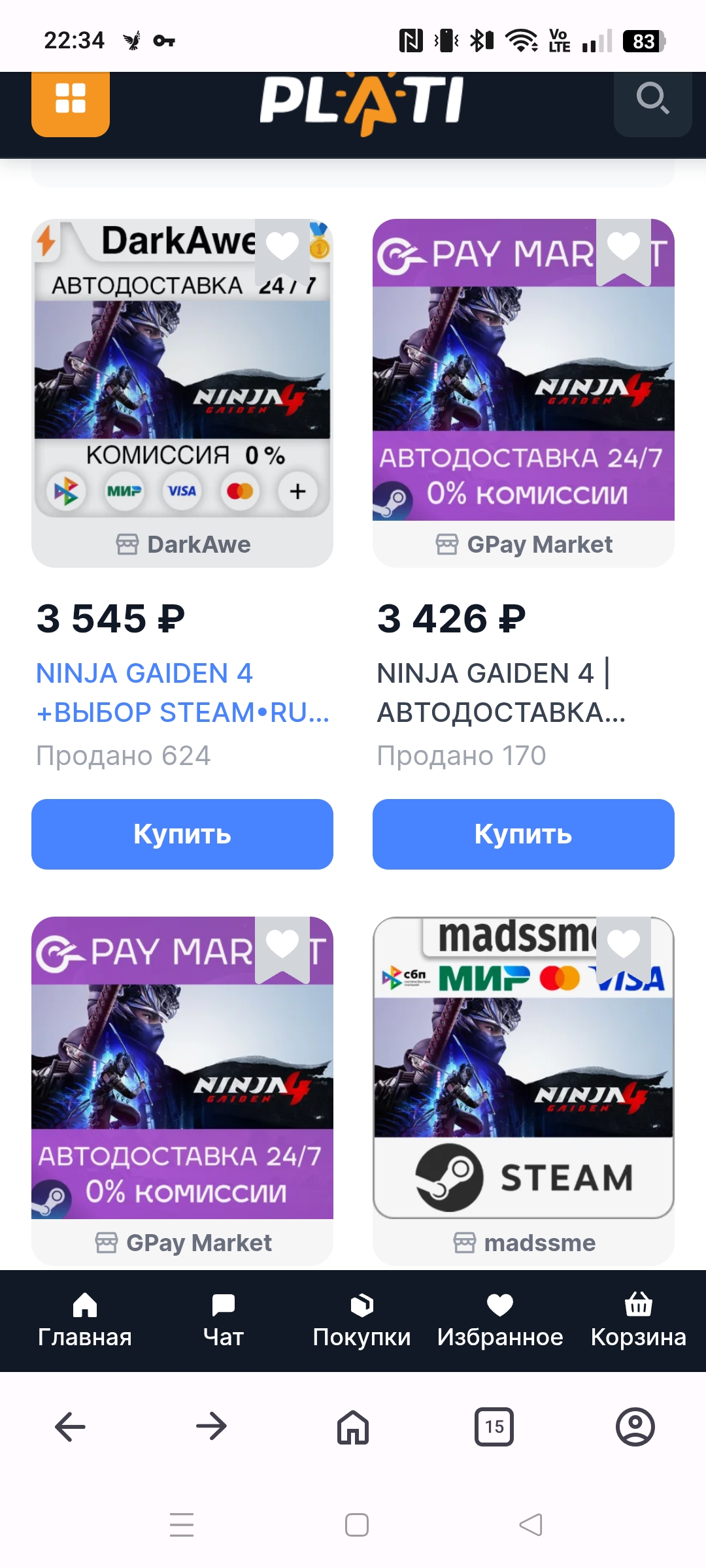706x1568 pixels.
Task: Bookmark the madssme Steam offer
Action: click(x=624, y=945)
